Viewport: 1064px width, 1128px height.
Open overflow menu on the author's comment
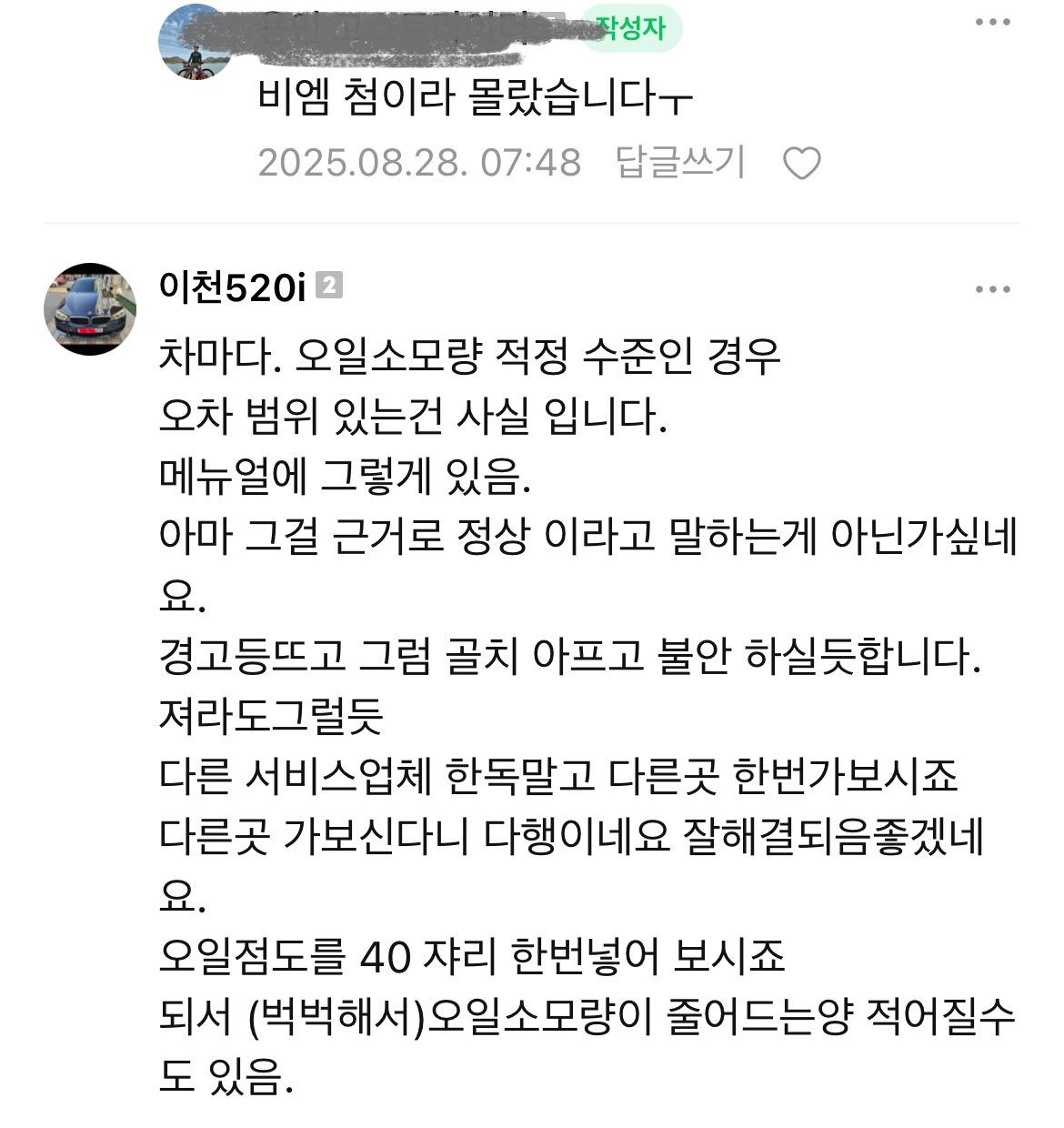point(992,23)
